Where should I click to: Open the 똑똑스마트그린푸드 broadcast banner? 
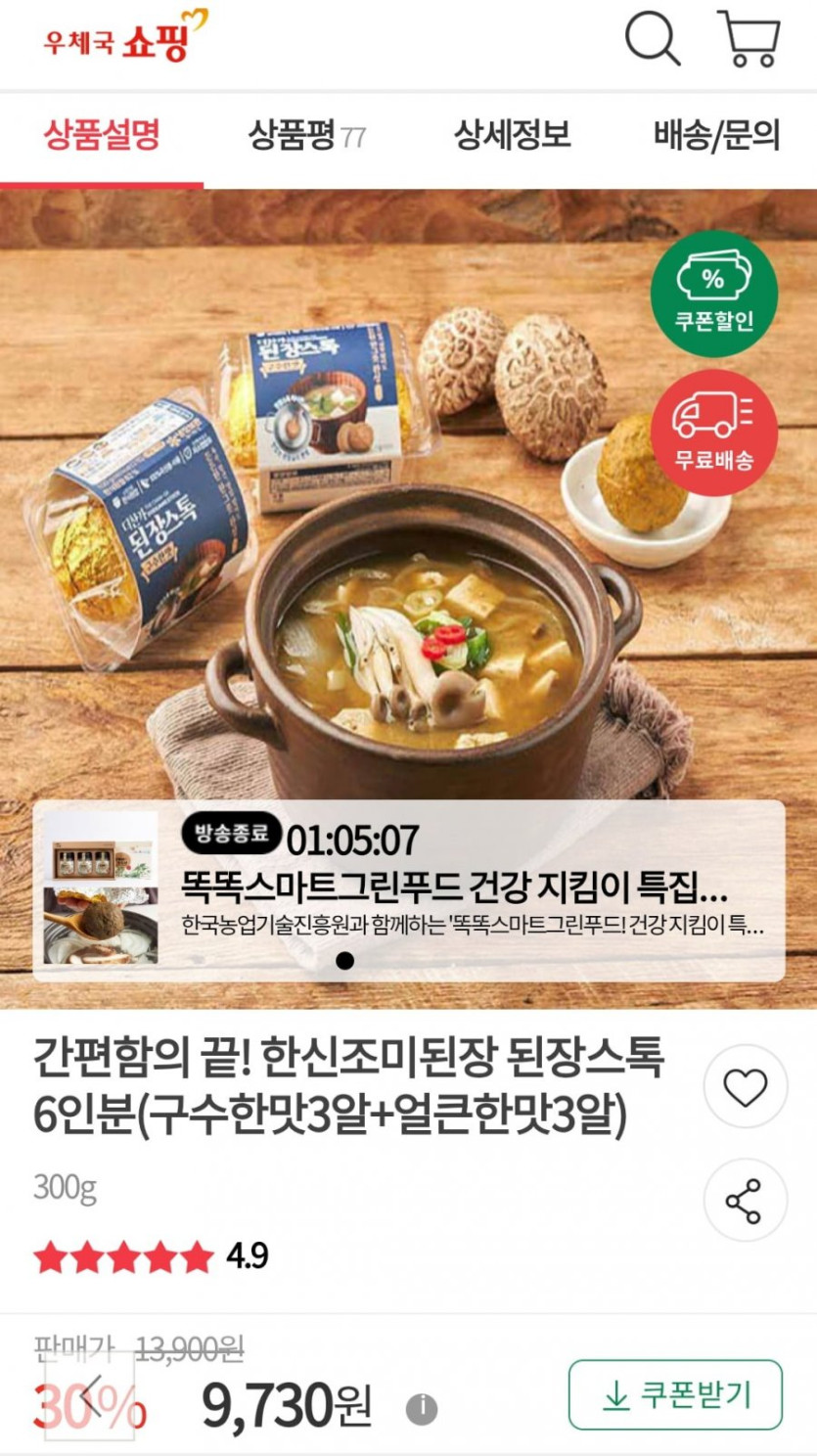[409, 891]
